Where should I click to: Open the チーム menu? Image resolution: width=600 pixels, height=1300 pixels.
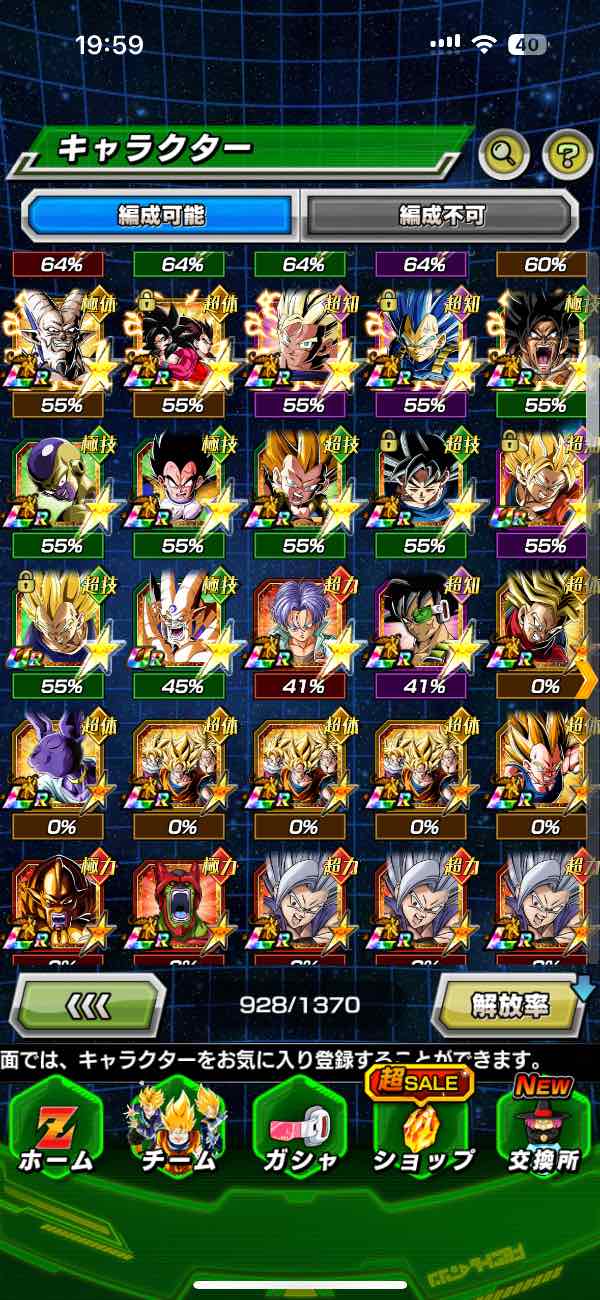[x=176, y=1130]
